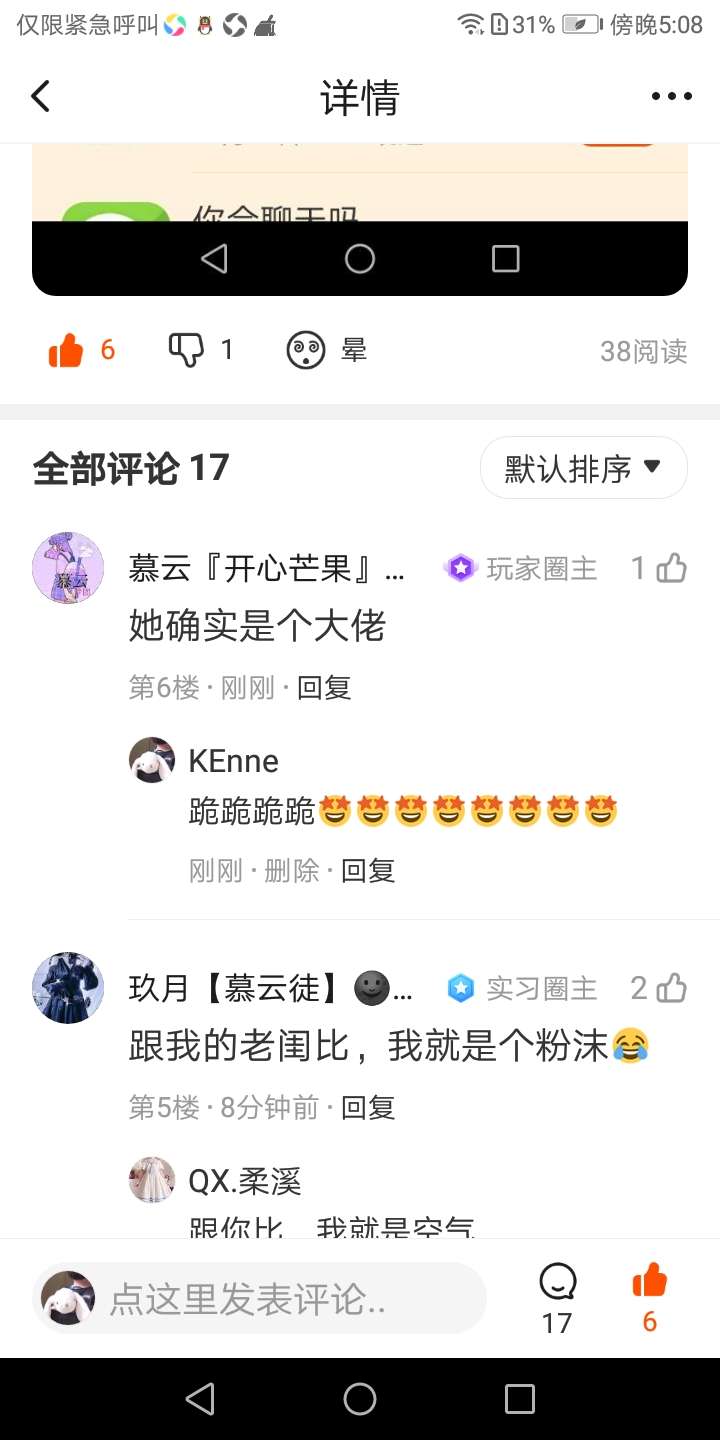
Task: Like the post with 6 likes
Action: tap(67, 351)
